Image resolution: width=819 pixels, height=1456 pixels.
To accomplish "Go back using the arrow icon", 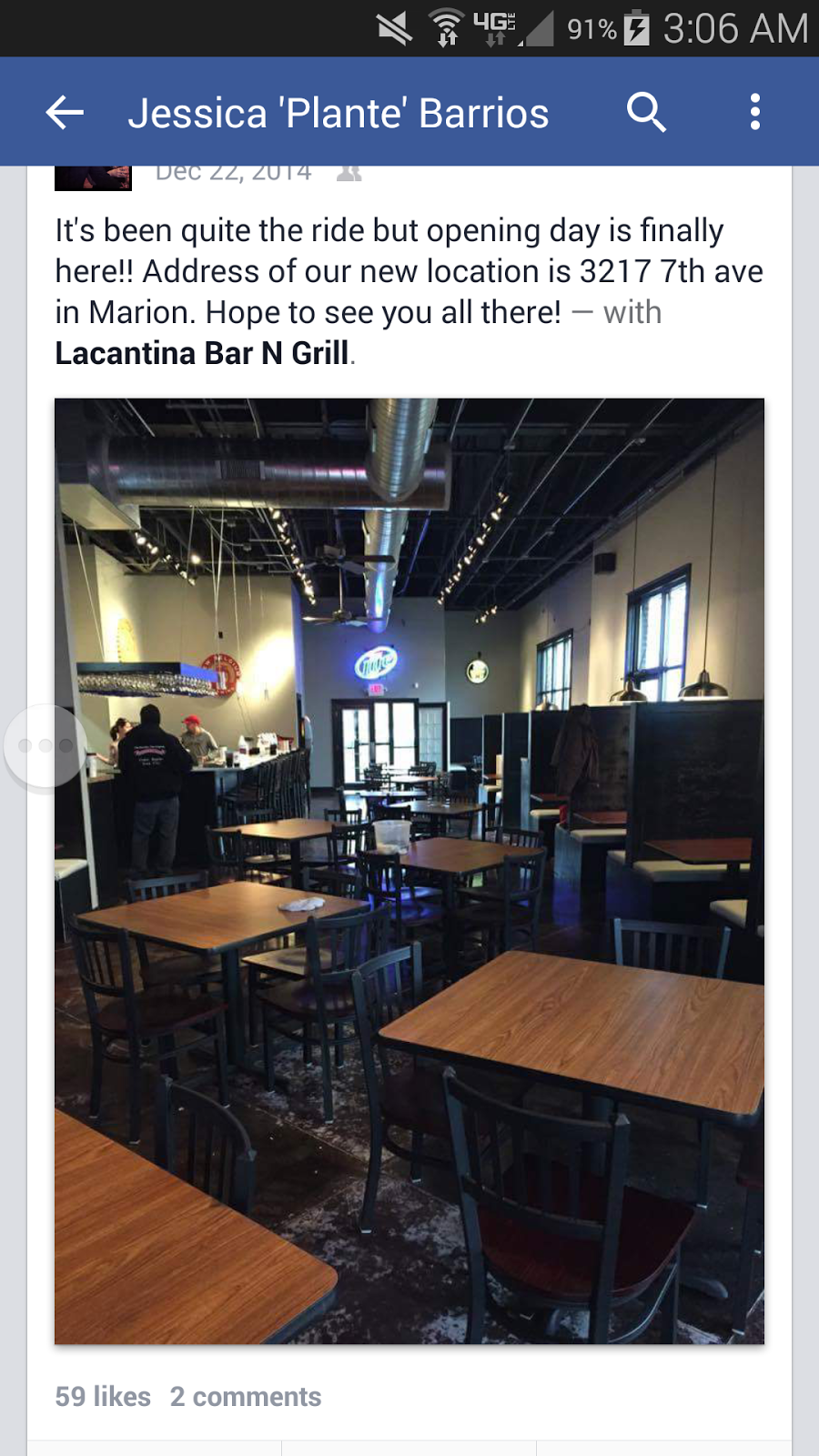I will coord(65,113).
